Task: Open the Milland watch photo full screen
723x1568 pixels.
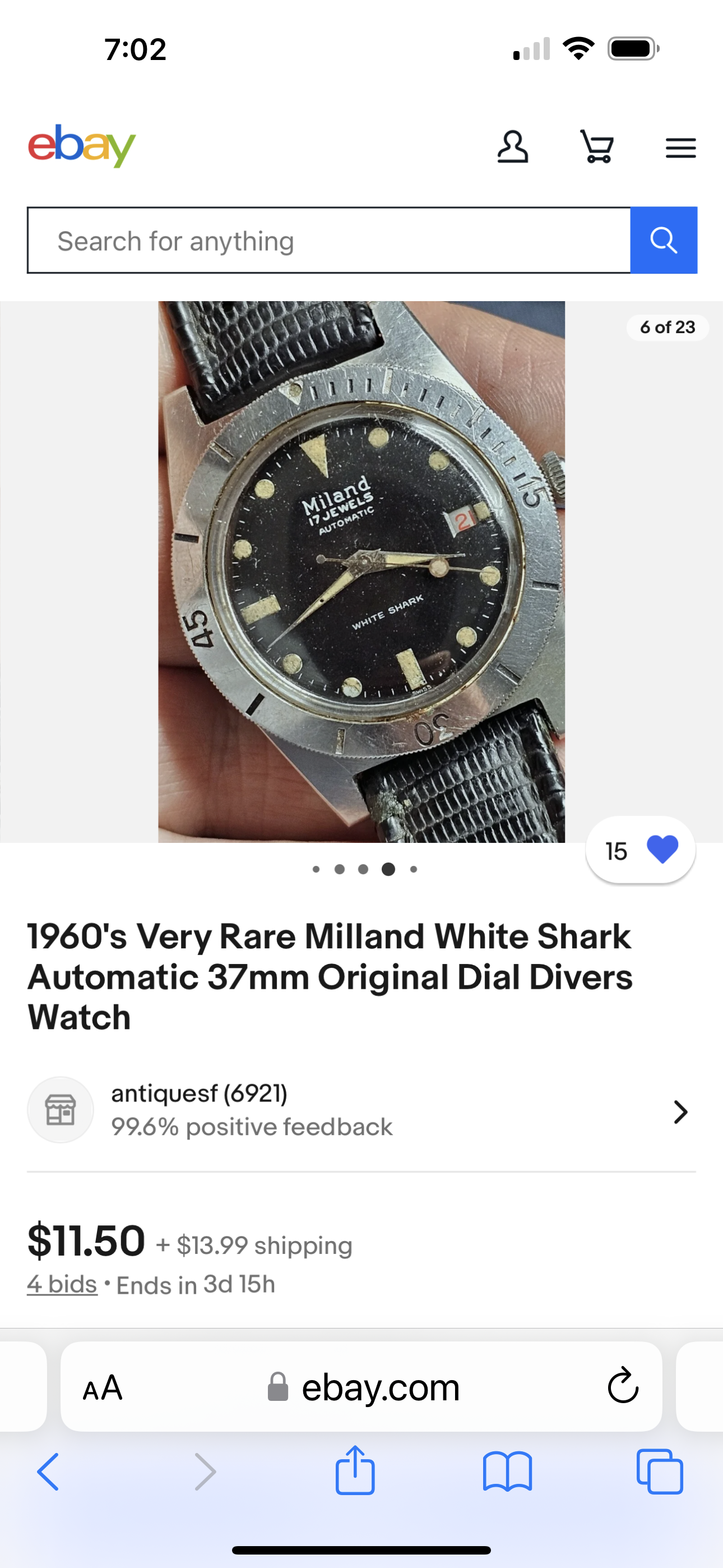Action: coord(361,571)
